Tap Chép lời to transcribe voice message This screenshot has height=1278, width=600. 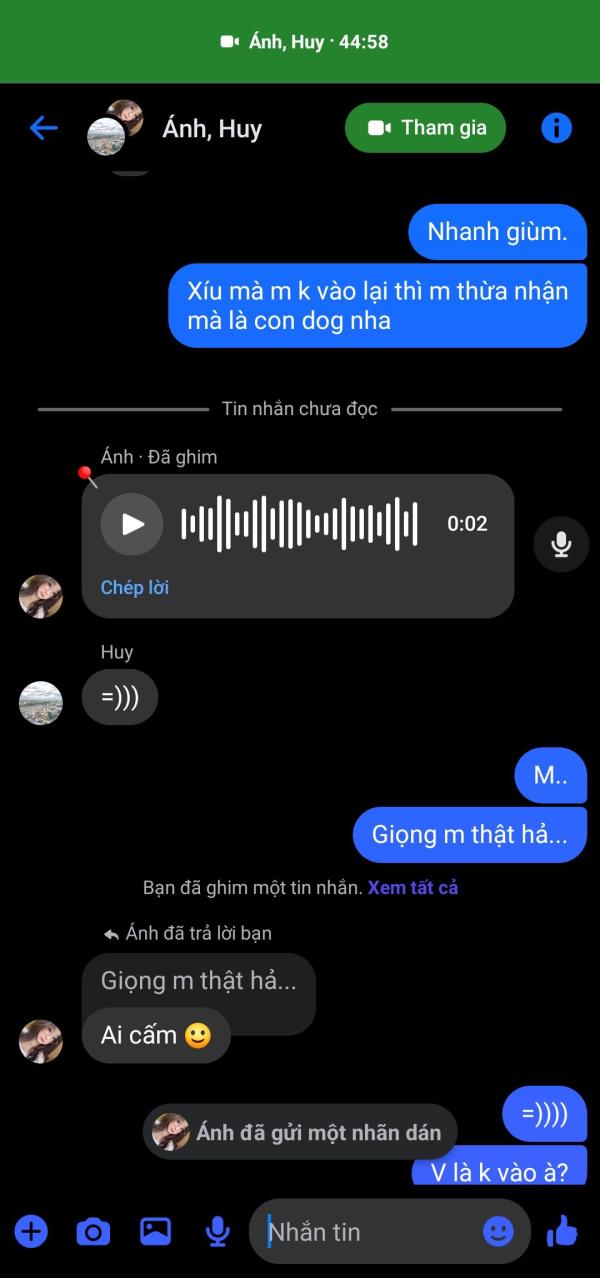[x=135, y=588]
